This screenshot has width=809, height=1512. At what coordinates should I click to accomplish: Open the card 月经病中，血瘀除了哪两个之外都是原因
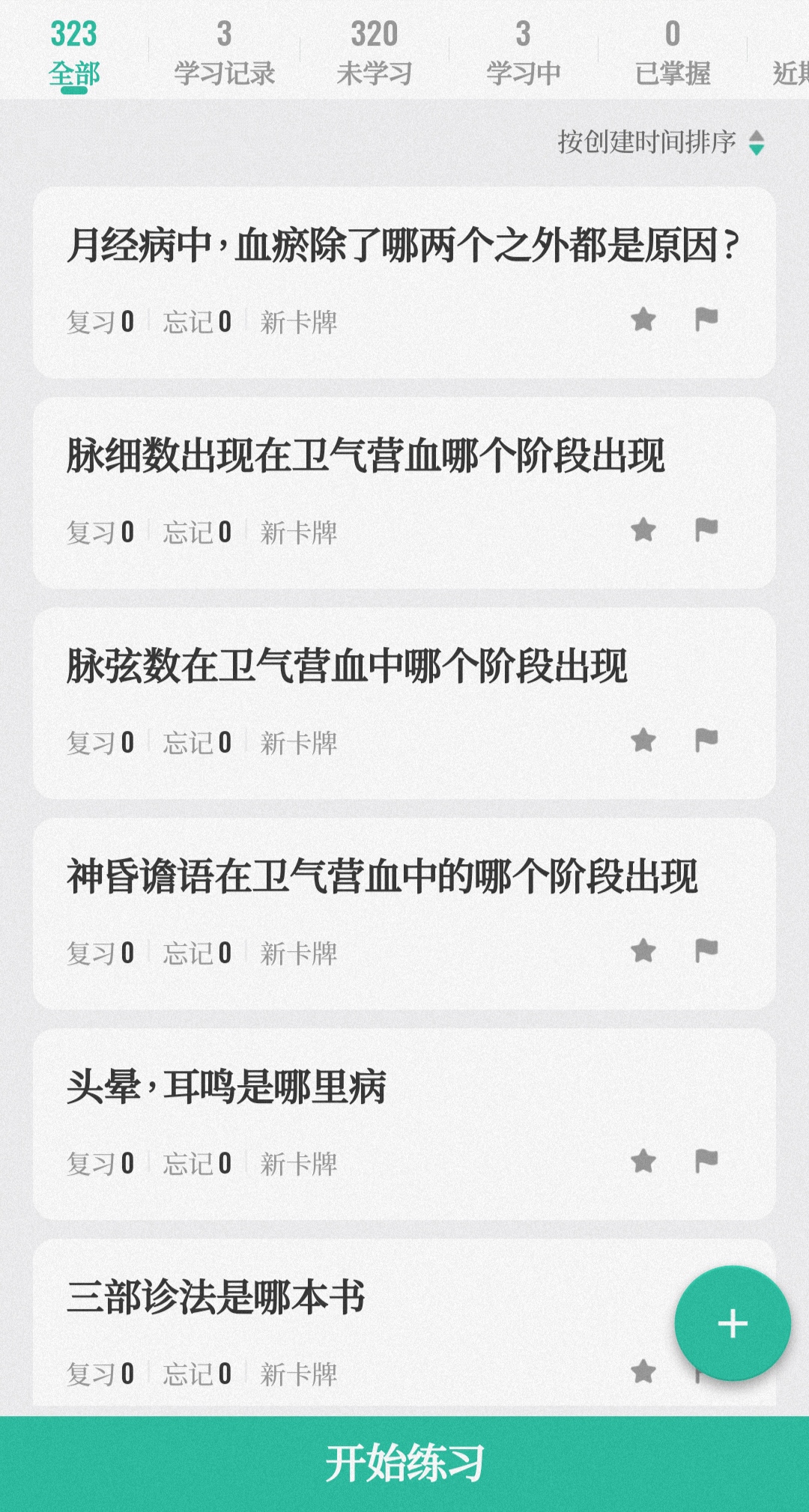403,246
